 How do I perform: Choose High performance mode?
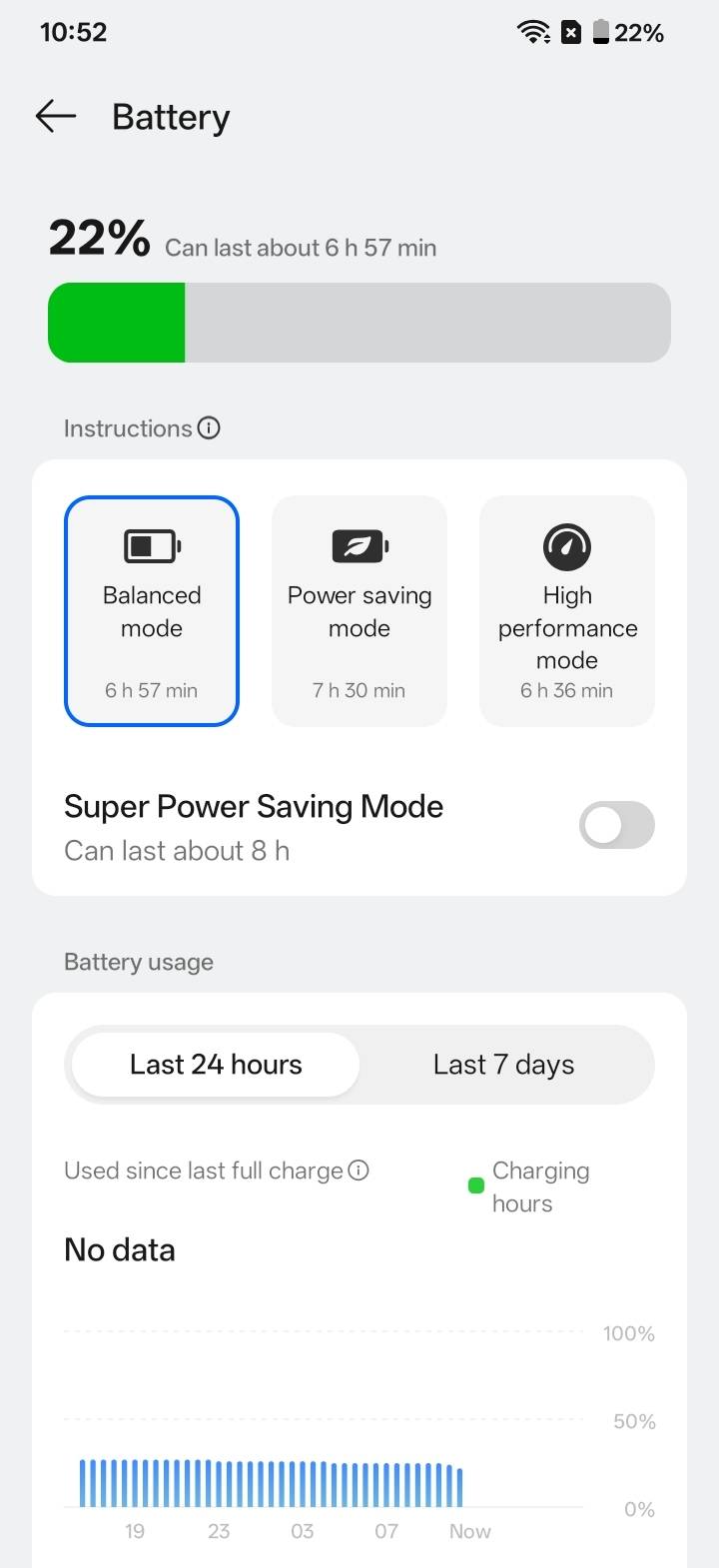pyautogui.click(x=567, y=611)
